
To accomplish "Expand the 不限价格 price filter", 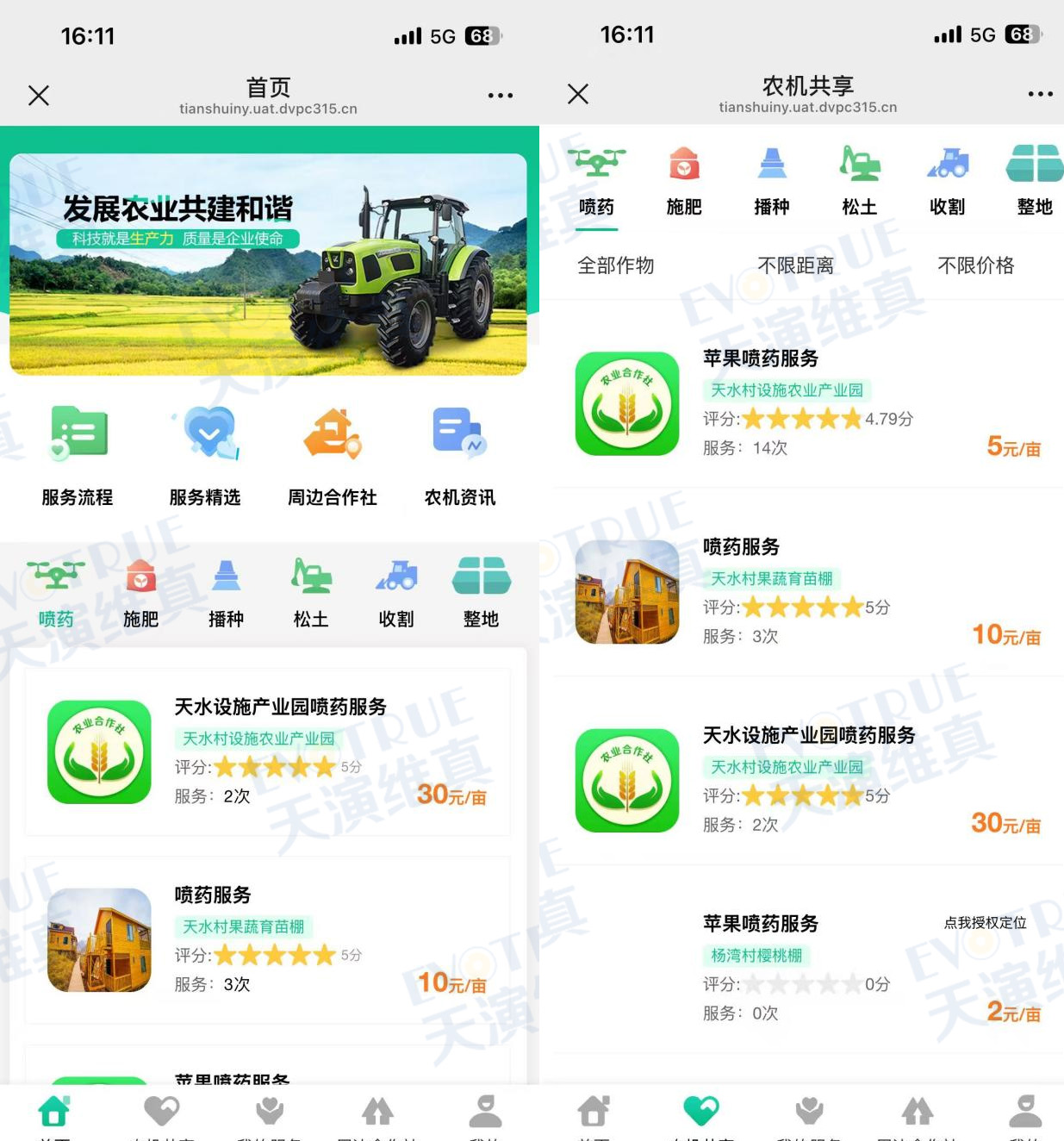I will coord(975,265).
